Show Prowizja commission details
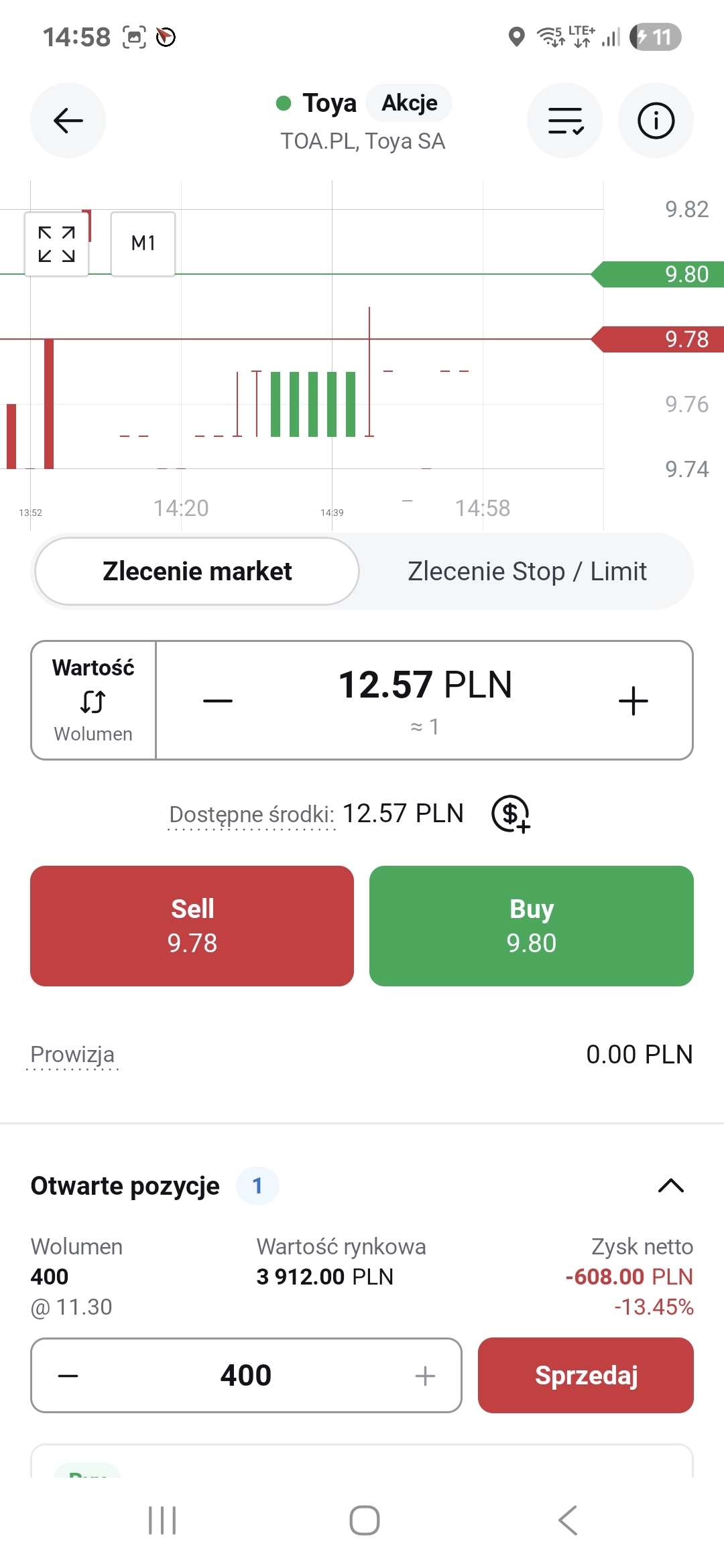 coord(72,1055)
